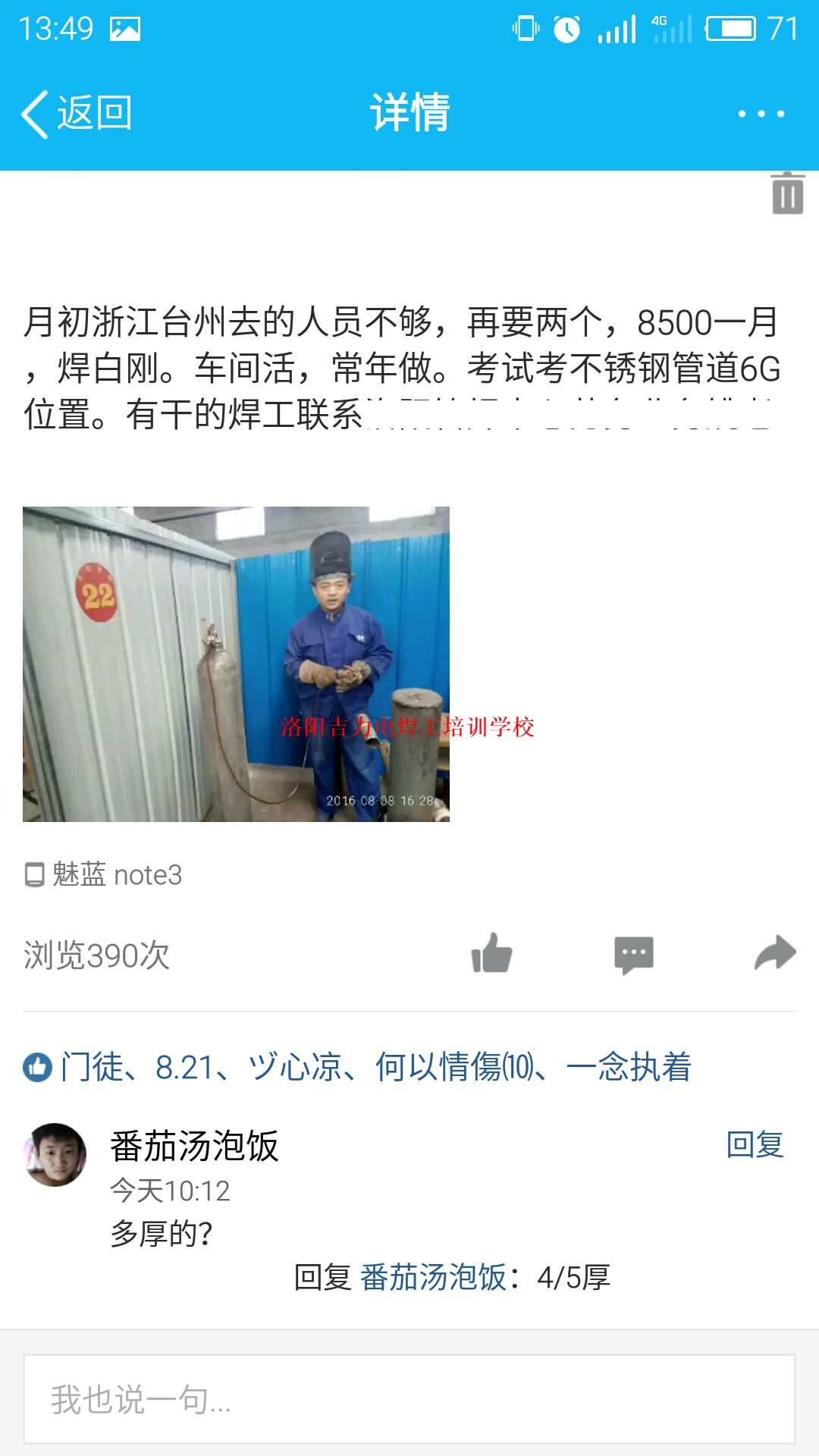Focus the 我也说一句 comment field

409,1399
